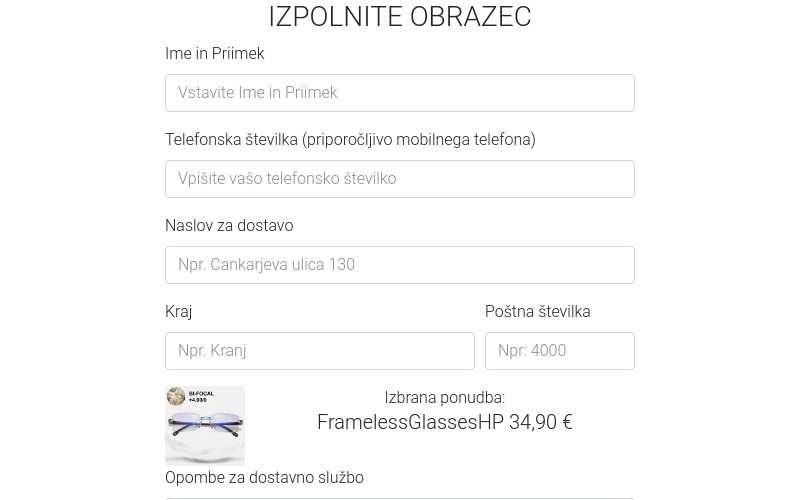Tap the Kraj city field
This screenshot has width=800, height=500.
[x=319, y=351]
